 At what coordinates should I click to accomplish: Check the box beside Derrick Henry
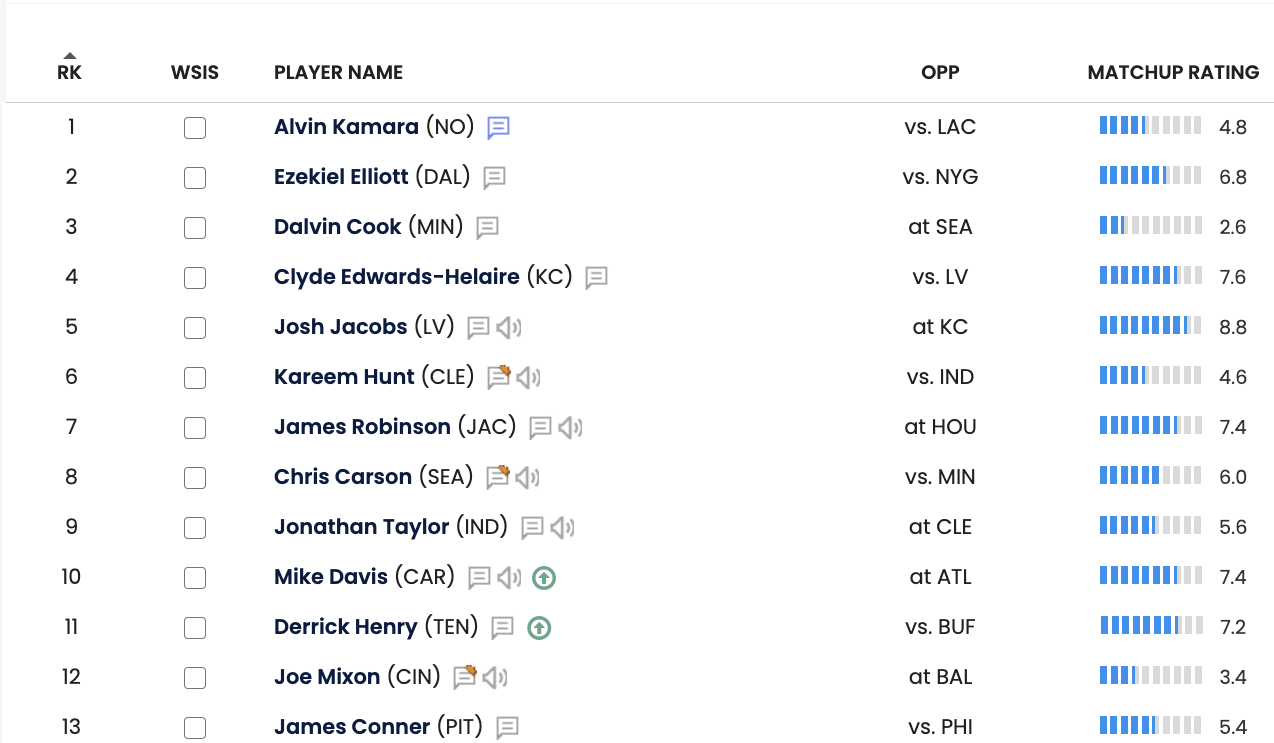tap(195, 628)
